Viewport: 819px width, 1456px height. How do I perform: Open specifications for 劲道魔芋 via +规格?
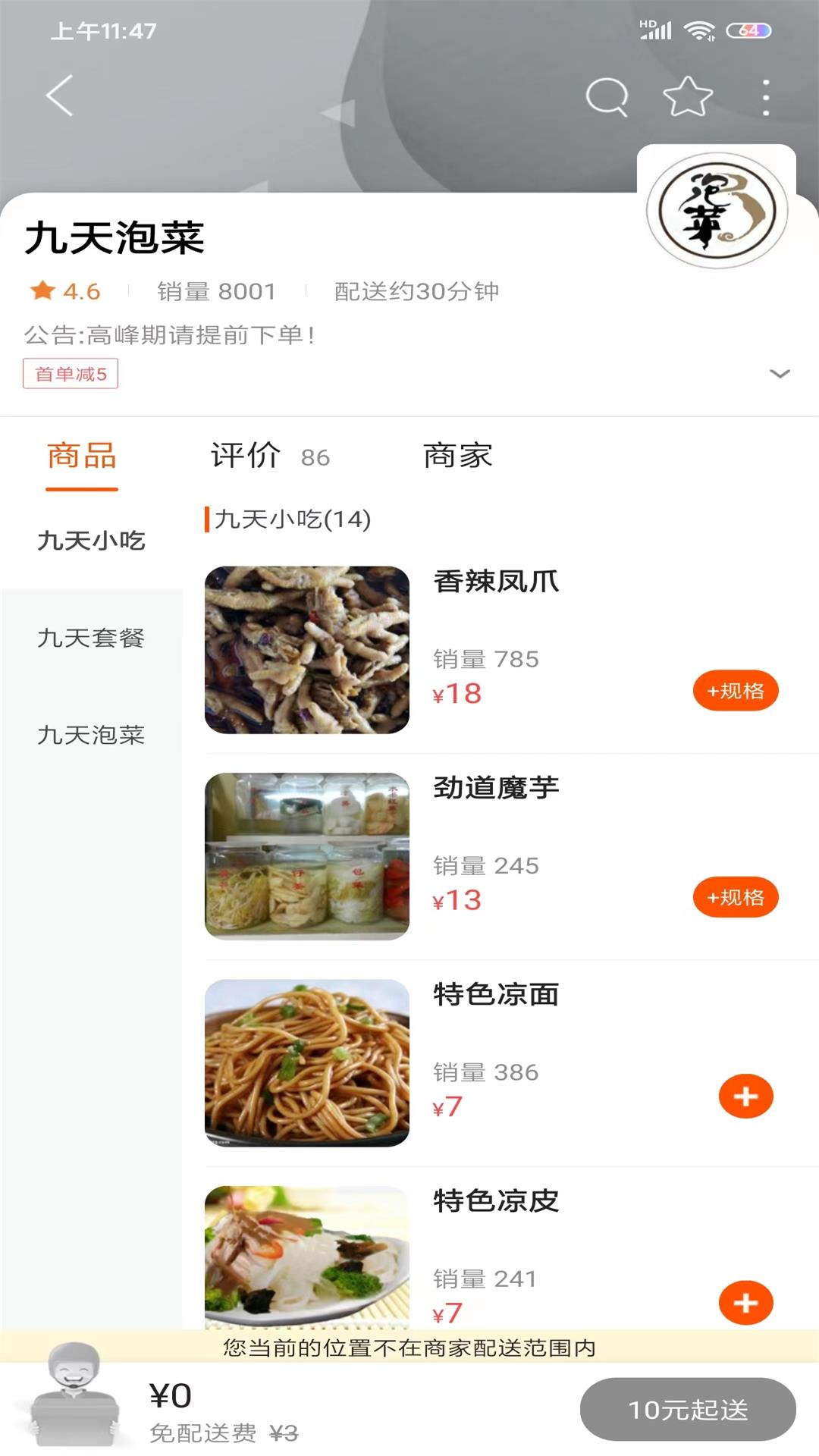pos(735,897)
